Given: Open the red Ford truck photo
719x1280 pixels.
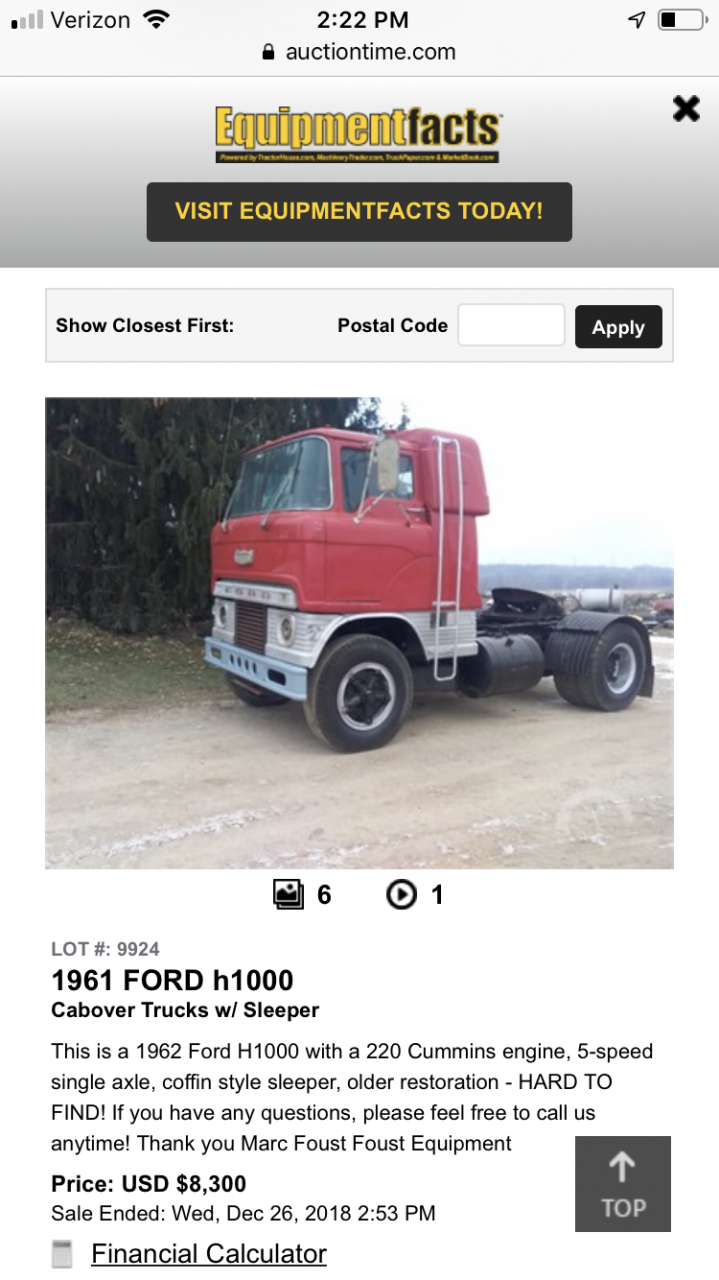Looking at the screenshot, I should pyautogui.click(x=359, y=632).
